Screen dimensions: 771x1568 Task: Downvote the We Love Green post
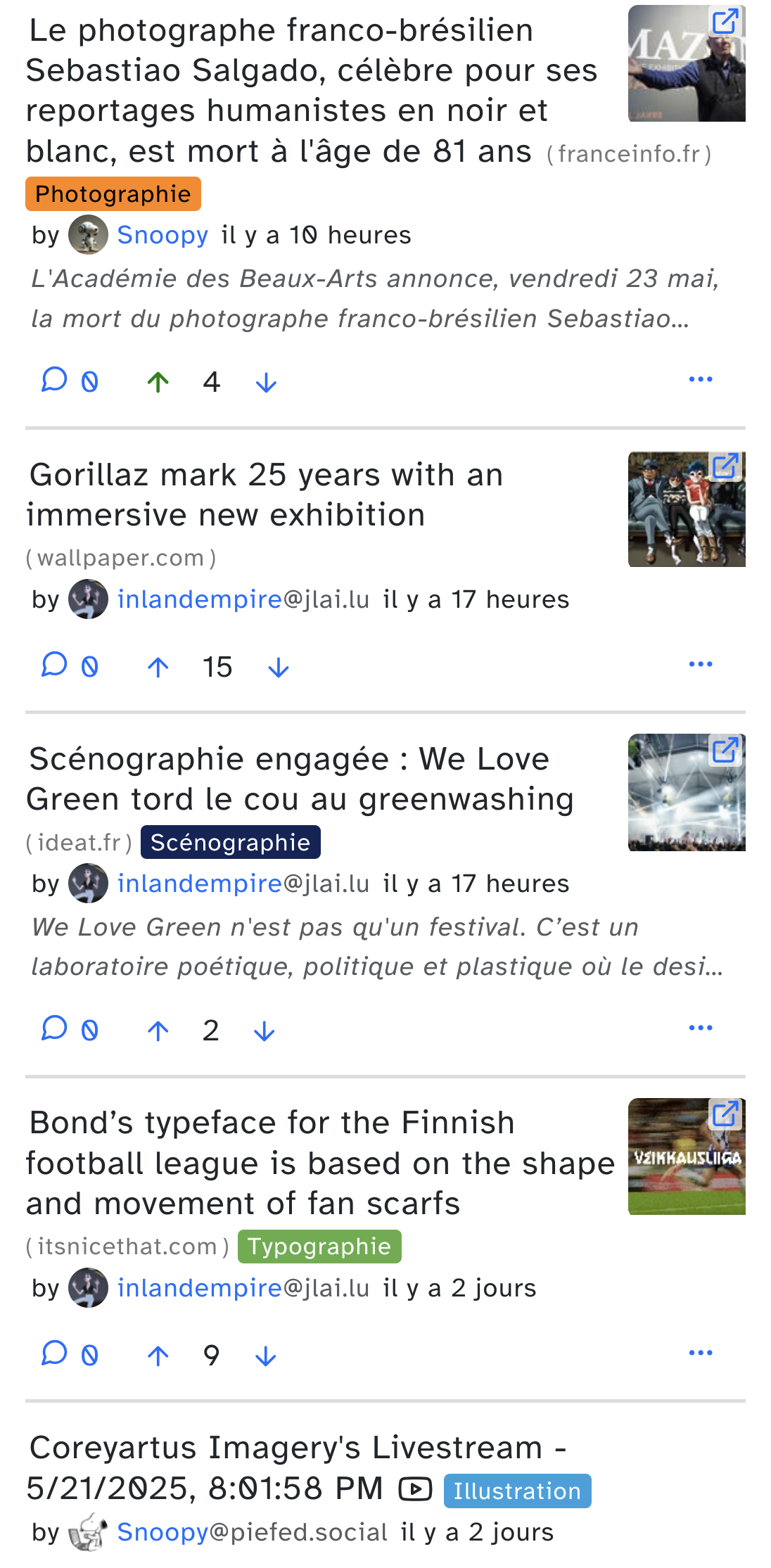[265, 1031]
